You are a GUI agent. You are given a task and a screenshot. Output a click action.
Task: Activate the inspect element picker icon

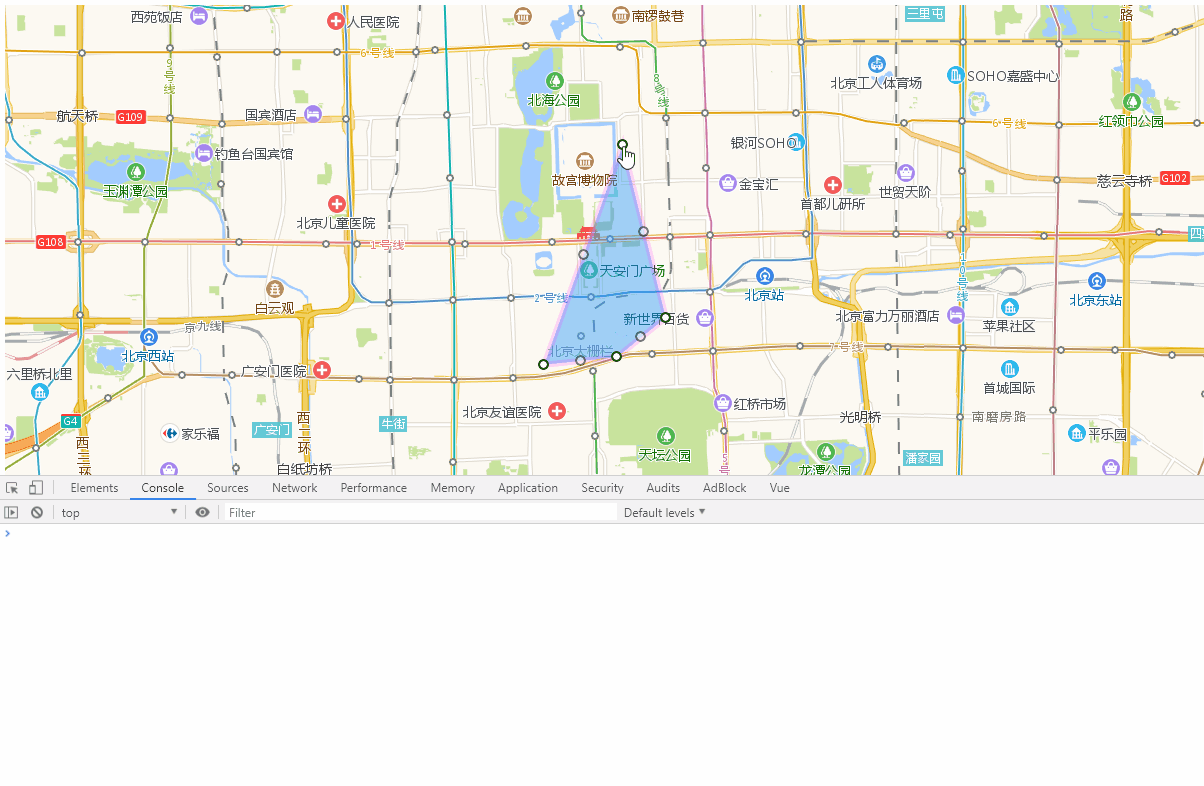point(12,488)
